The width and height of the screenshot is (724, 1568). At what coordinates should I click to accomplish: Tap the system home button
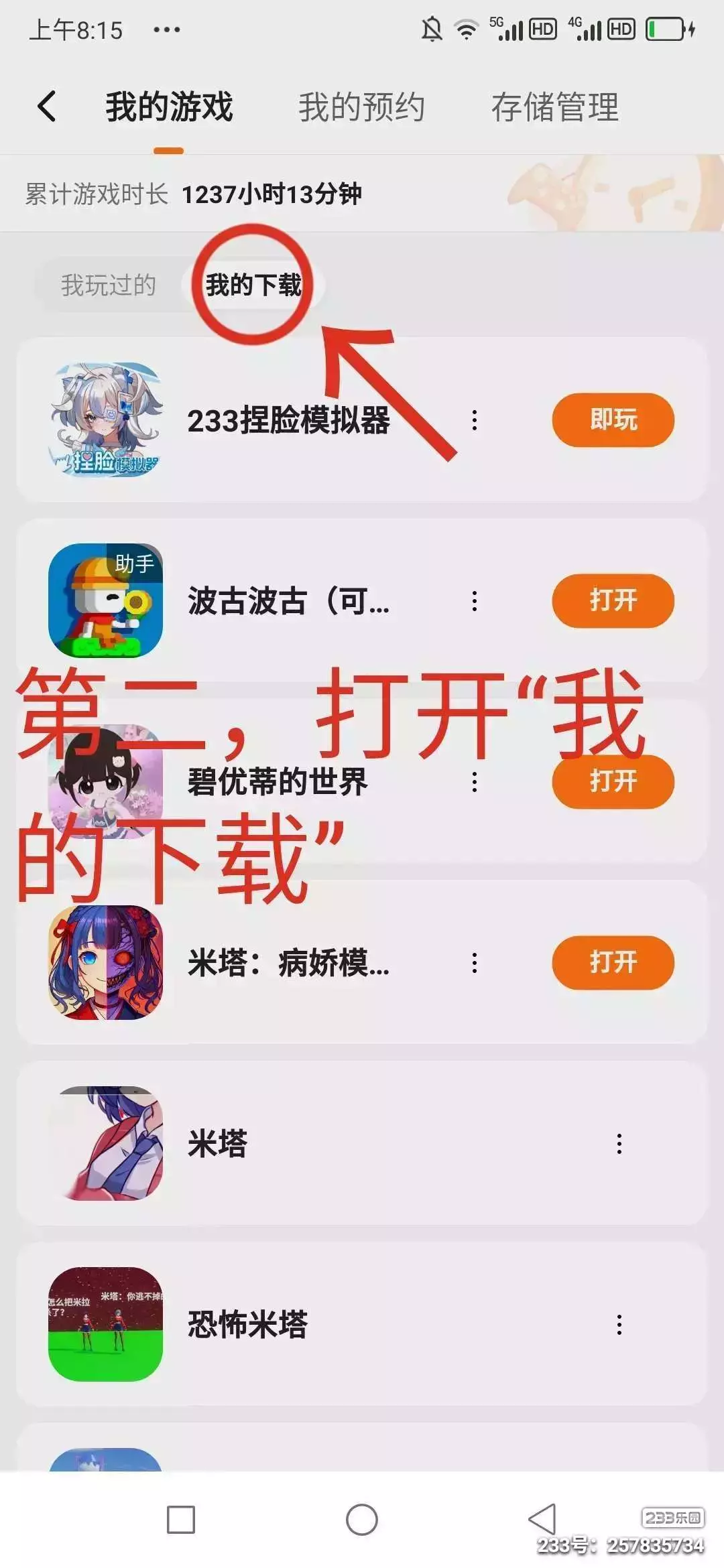[362, 1520]
